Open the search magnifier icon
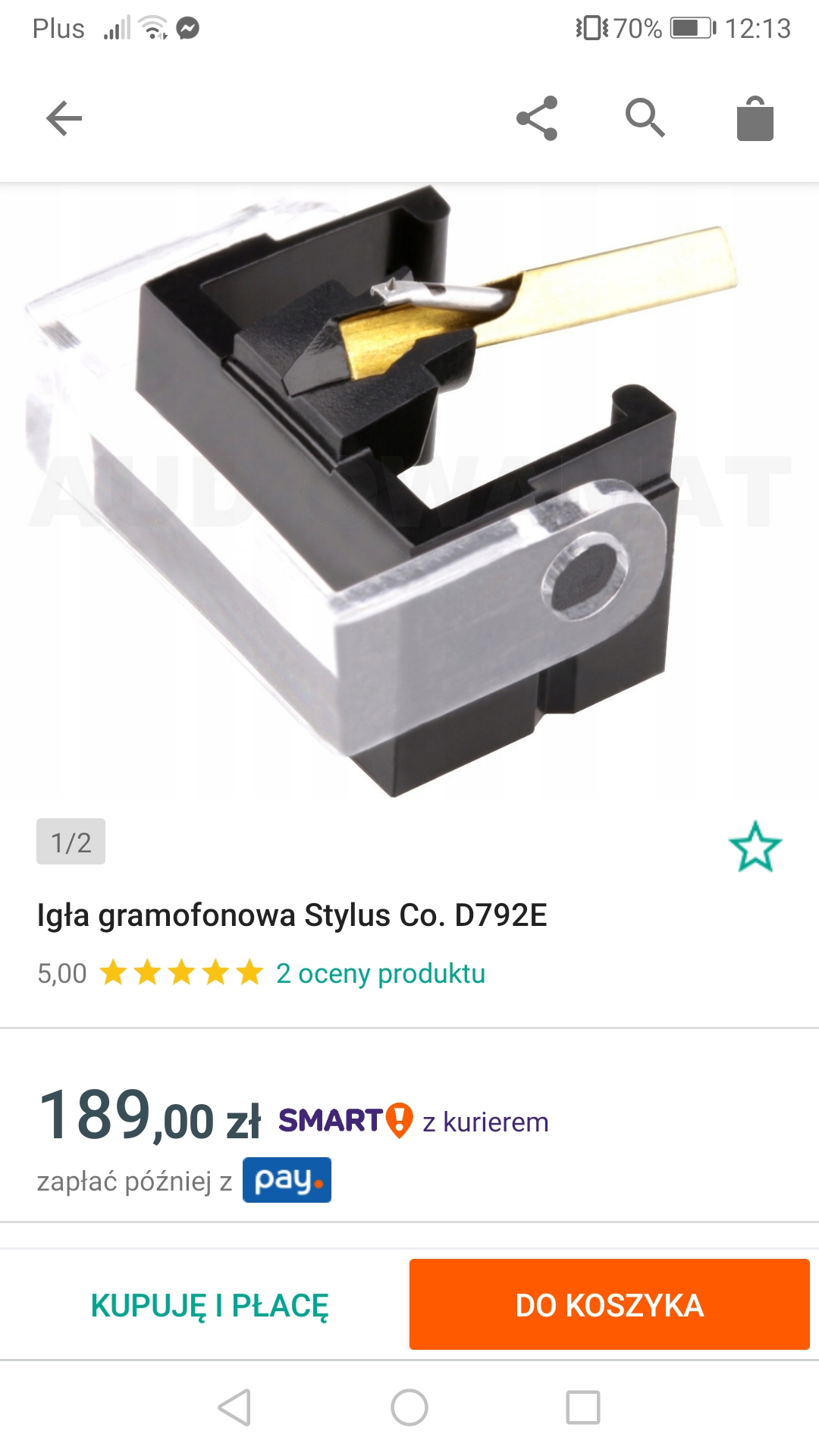 point(645,118)
